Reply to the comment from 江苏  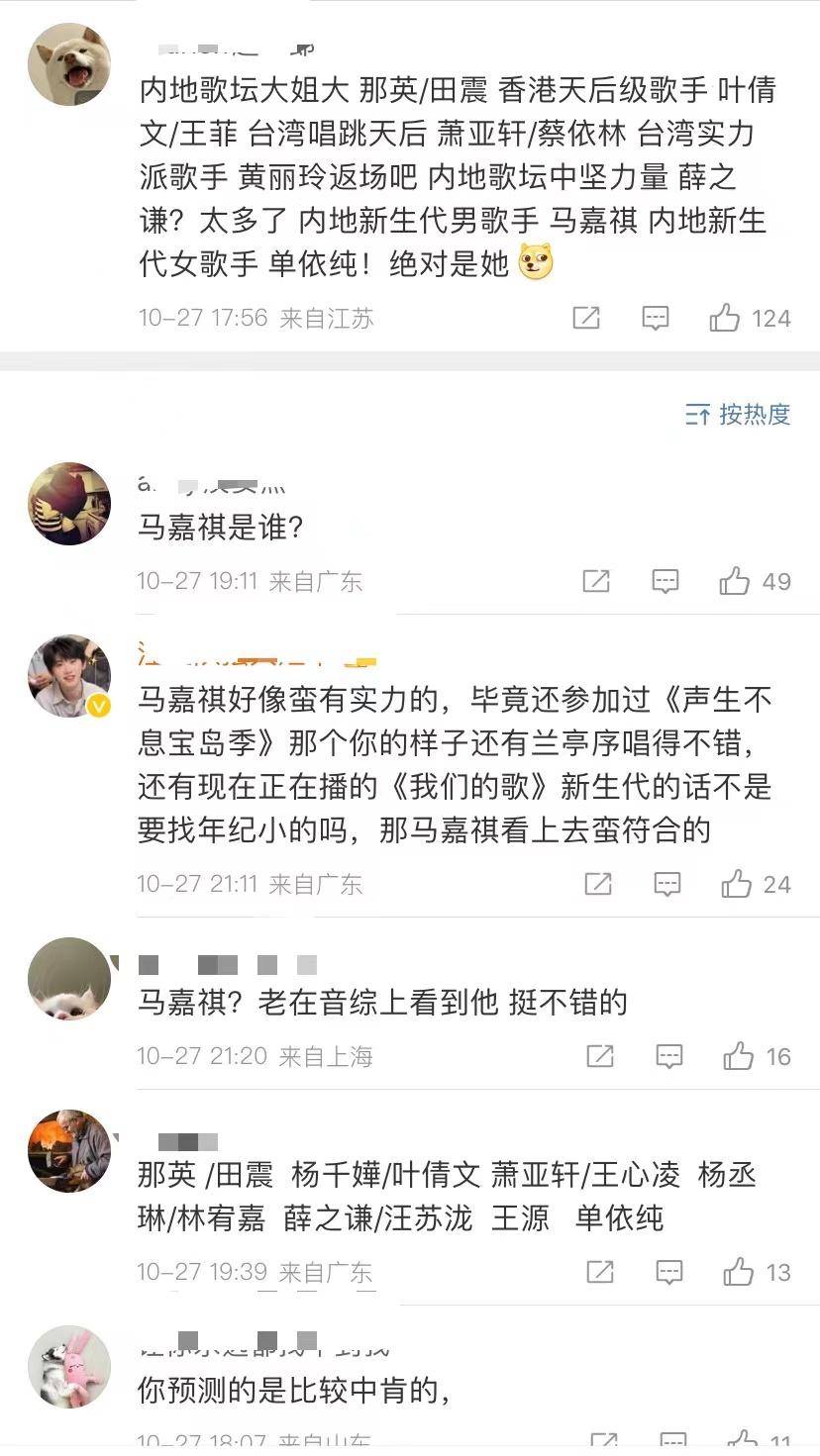655,318
